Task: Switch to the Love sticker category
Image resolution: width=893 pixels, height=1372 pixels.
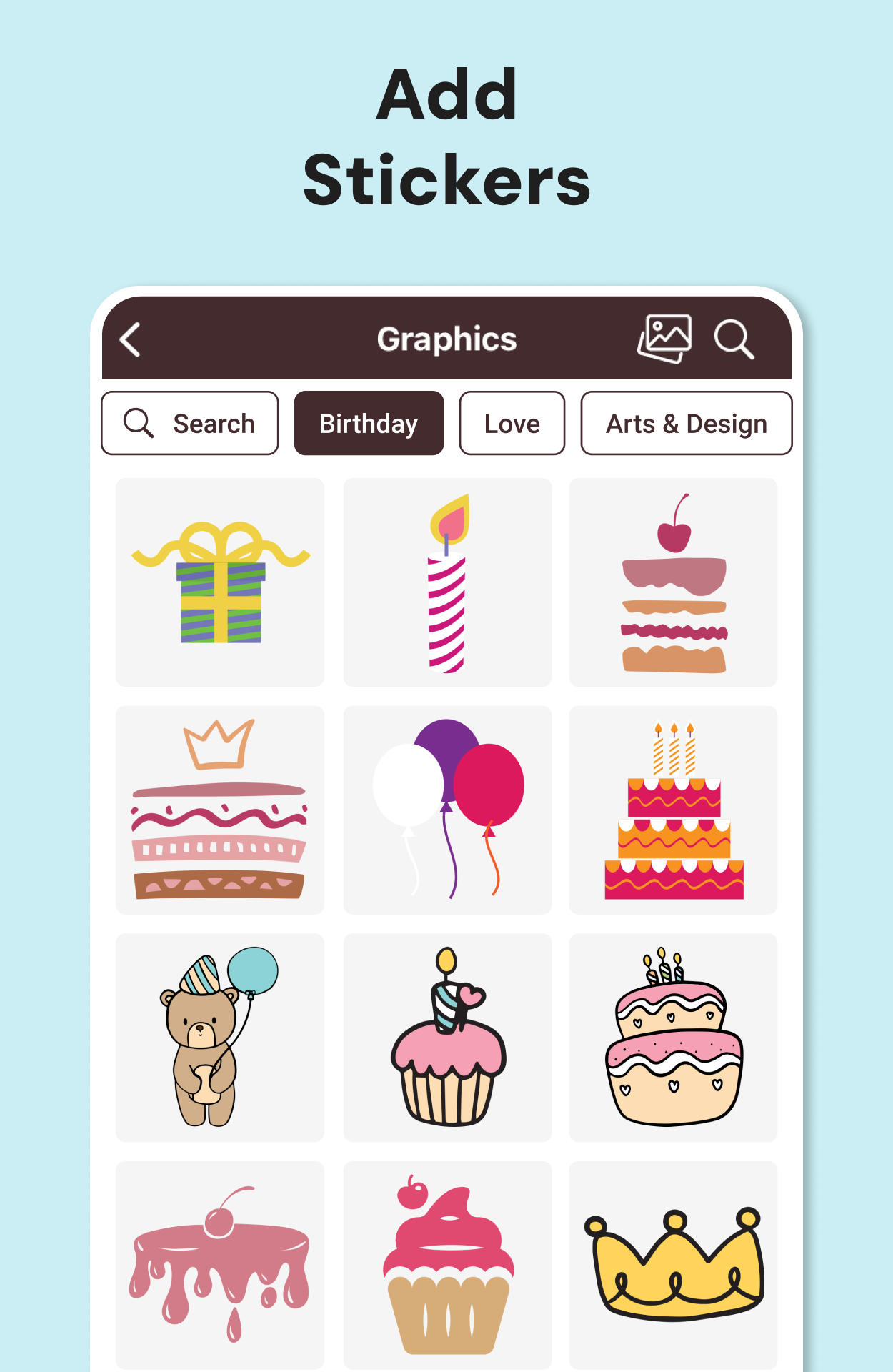Action: (x=512, y=423)
